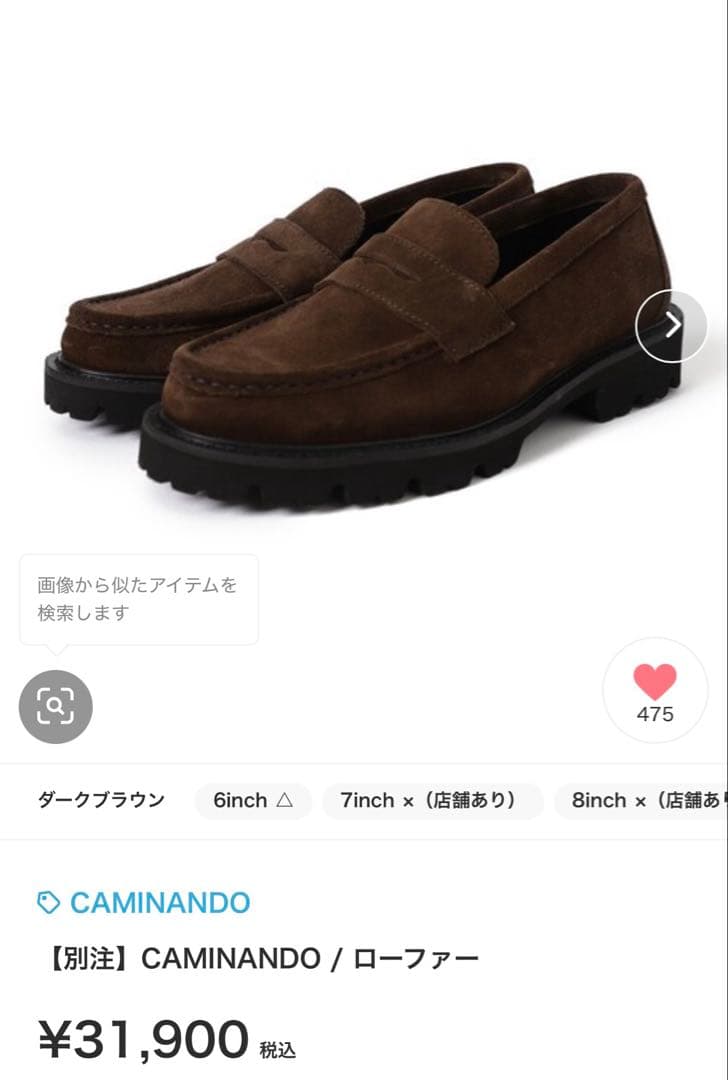Click the camera scan icon in the circle
Screen dimensions: 728x1080
coord(56,706)
